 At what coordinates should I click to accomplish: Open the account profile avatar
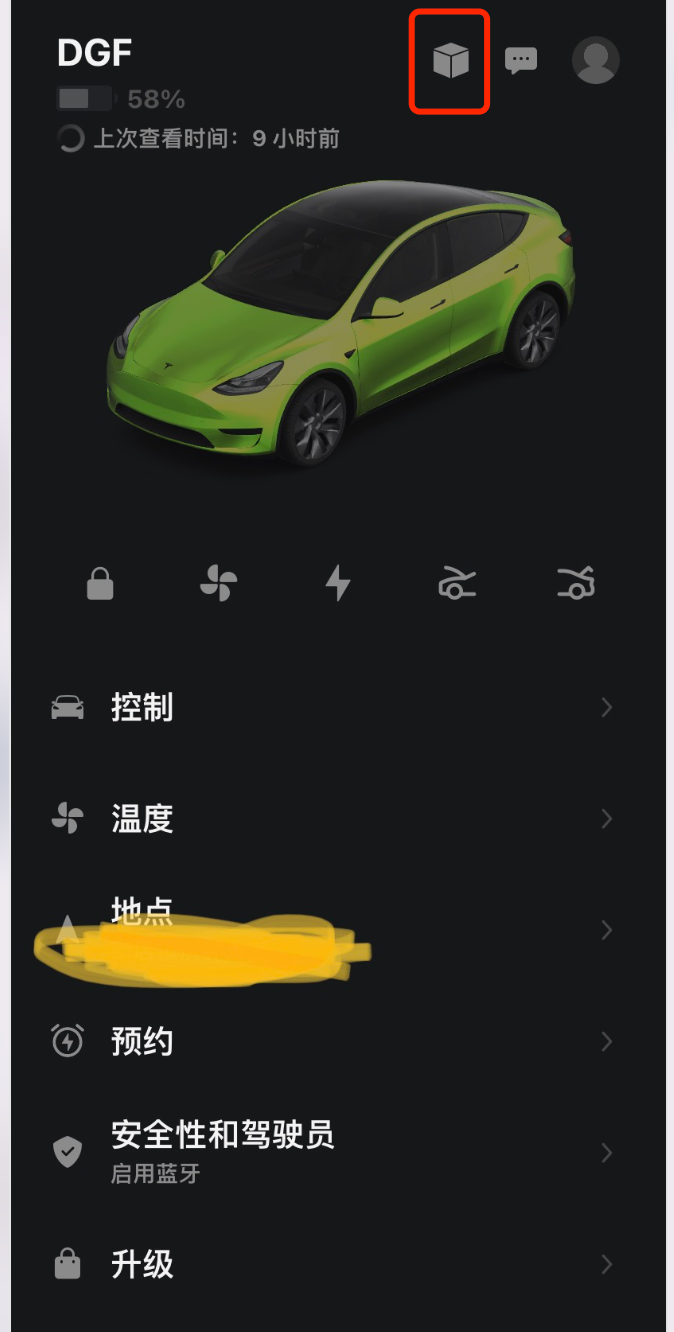tap(595, 61)
